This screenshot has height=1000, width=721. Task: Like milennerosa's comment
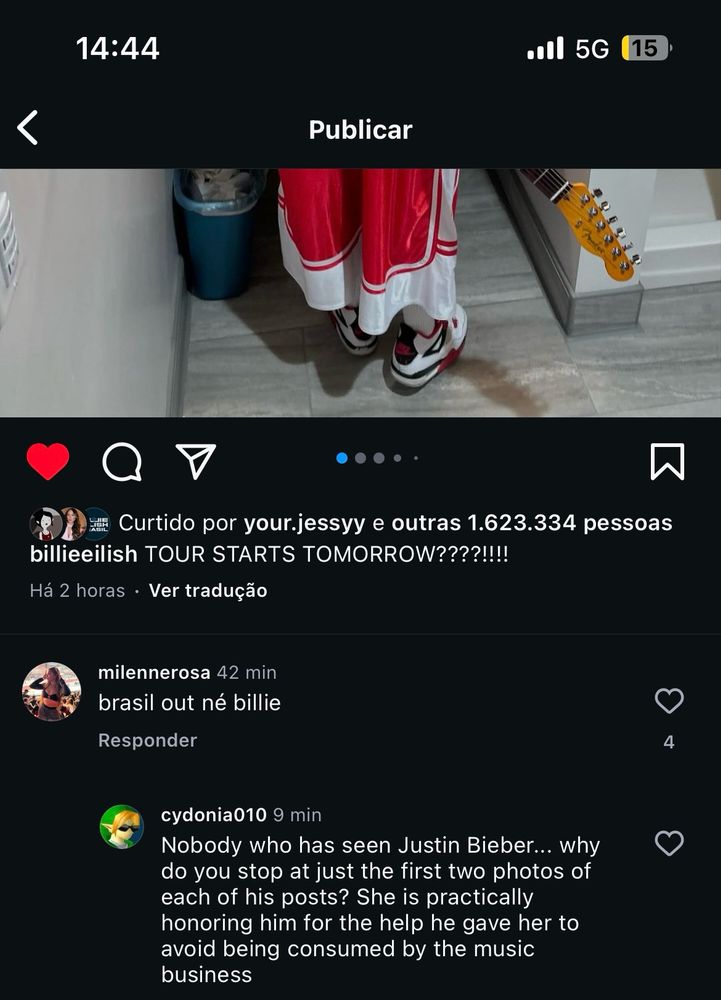pos(668,702)
